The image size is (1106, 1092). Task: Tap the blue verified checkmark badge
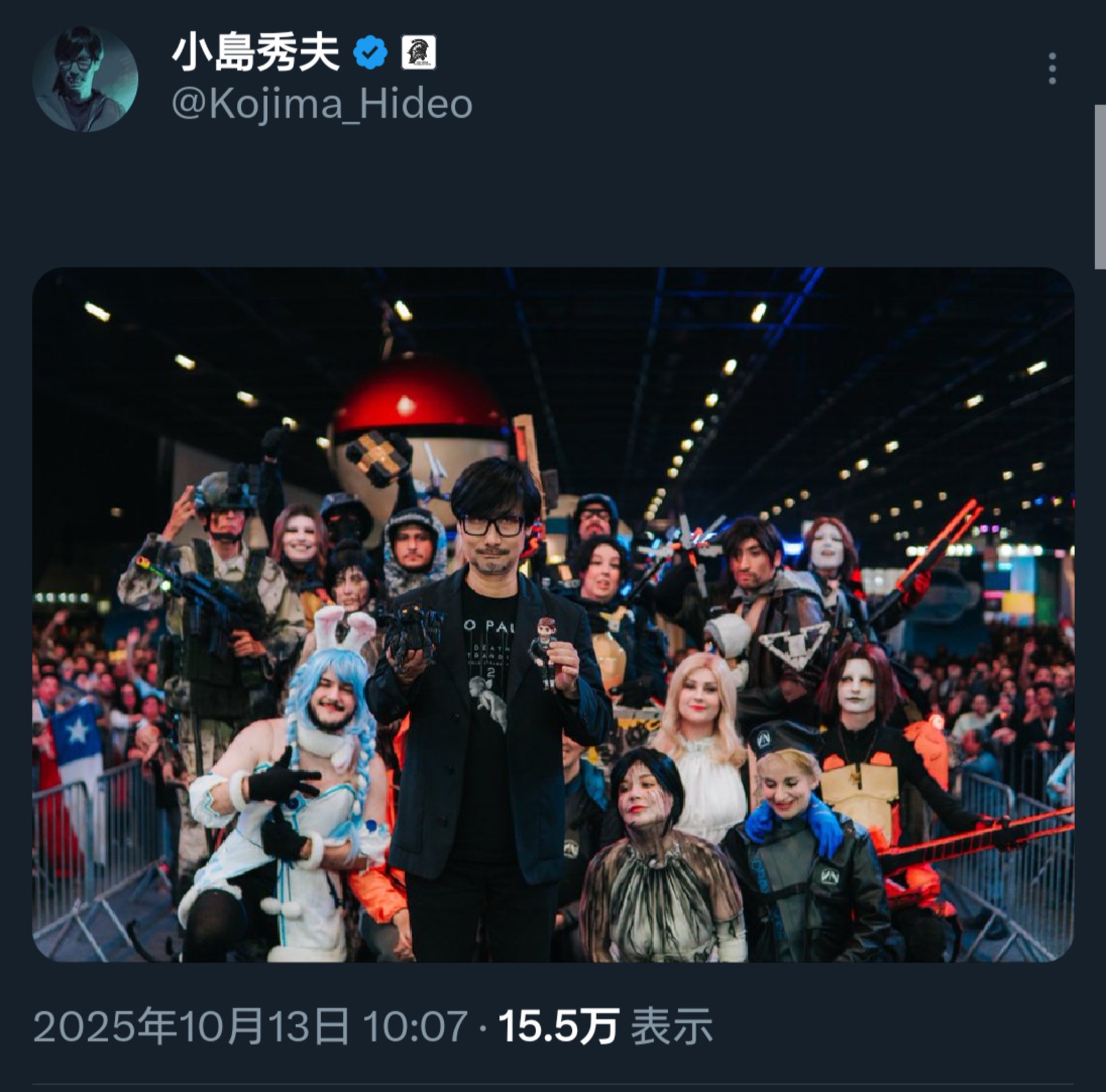click(x=371, y=52)
